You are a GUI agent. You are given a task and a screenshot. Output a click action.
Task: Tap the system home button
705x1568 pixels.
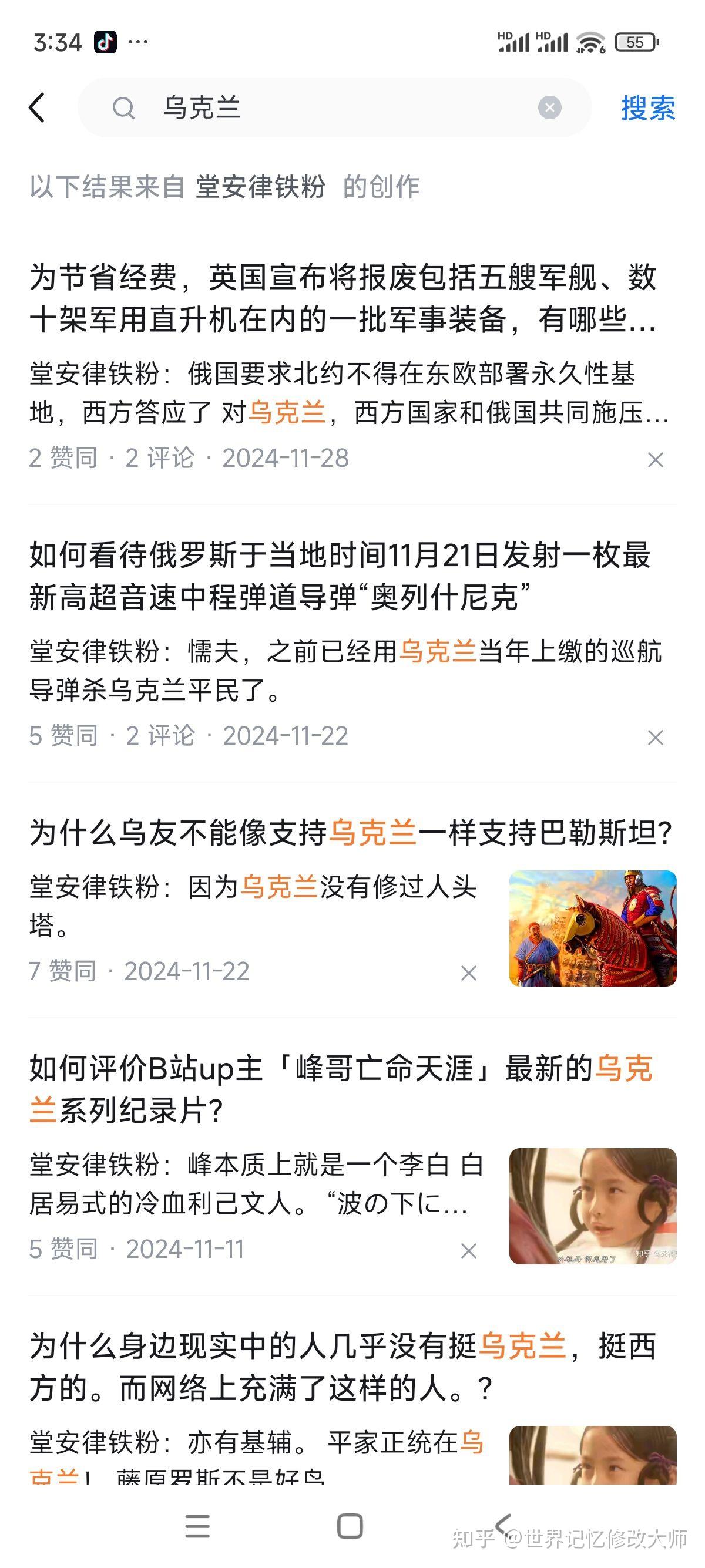(x=350, y=1526)
